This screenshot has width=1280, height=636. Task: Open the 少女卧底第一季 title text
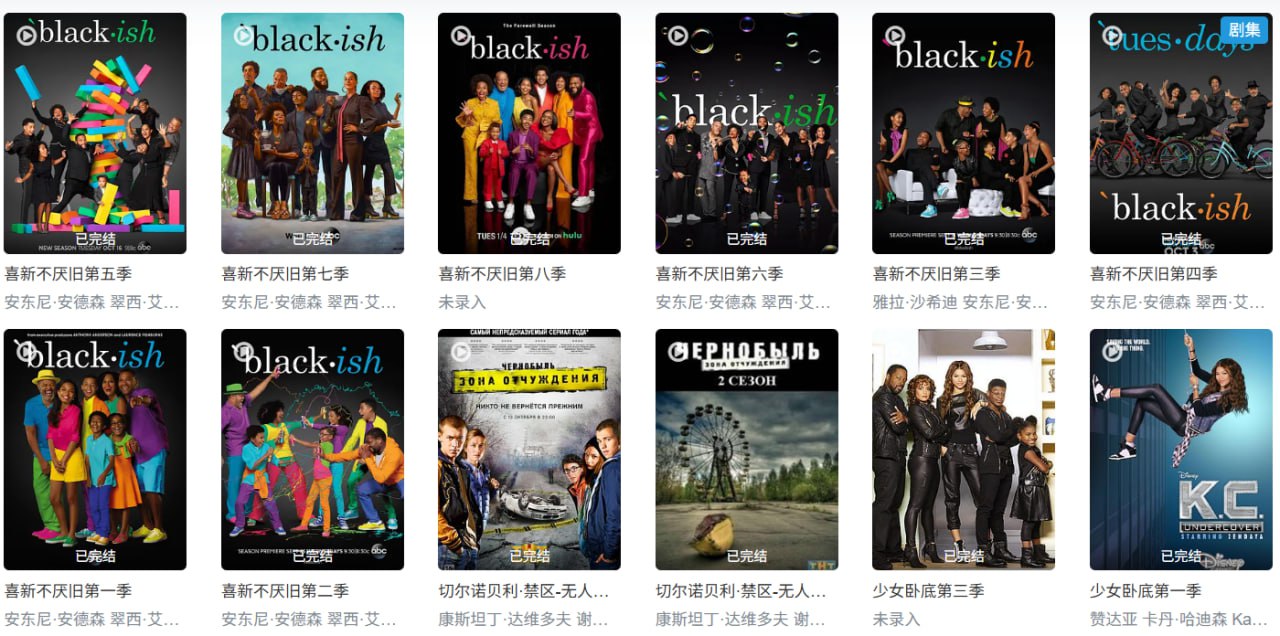[x=1146, y=591]
